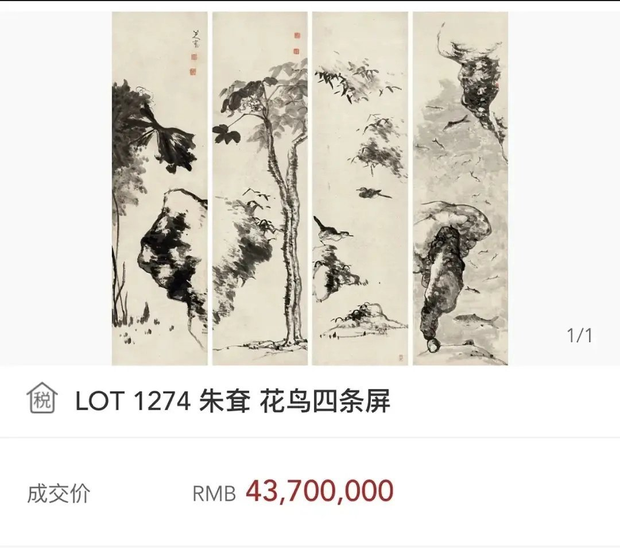Viewport: 620px width, 559px height.
Task: Open the lot painting image full screen
Action: (309, 188)
